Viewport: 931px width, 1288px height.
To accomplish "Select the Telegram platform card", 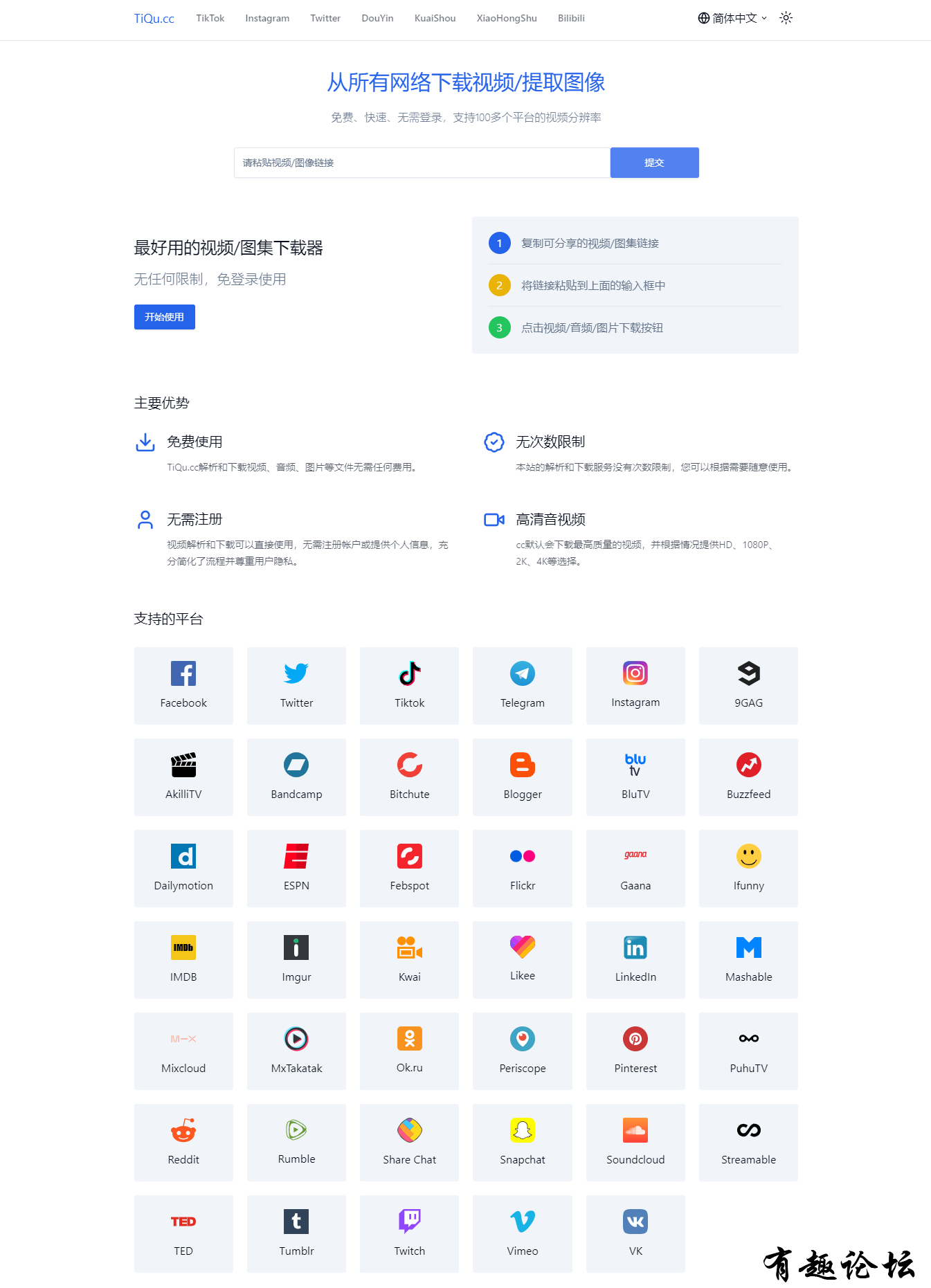I will [x=523, y=686].
